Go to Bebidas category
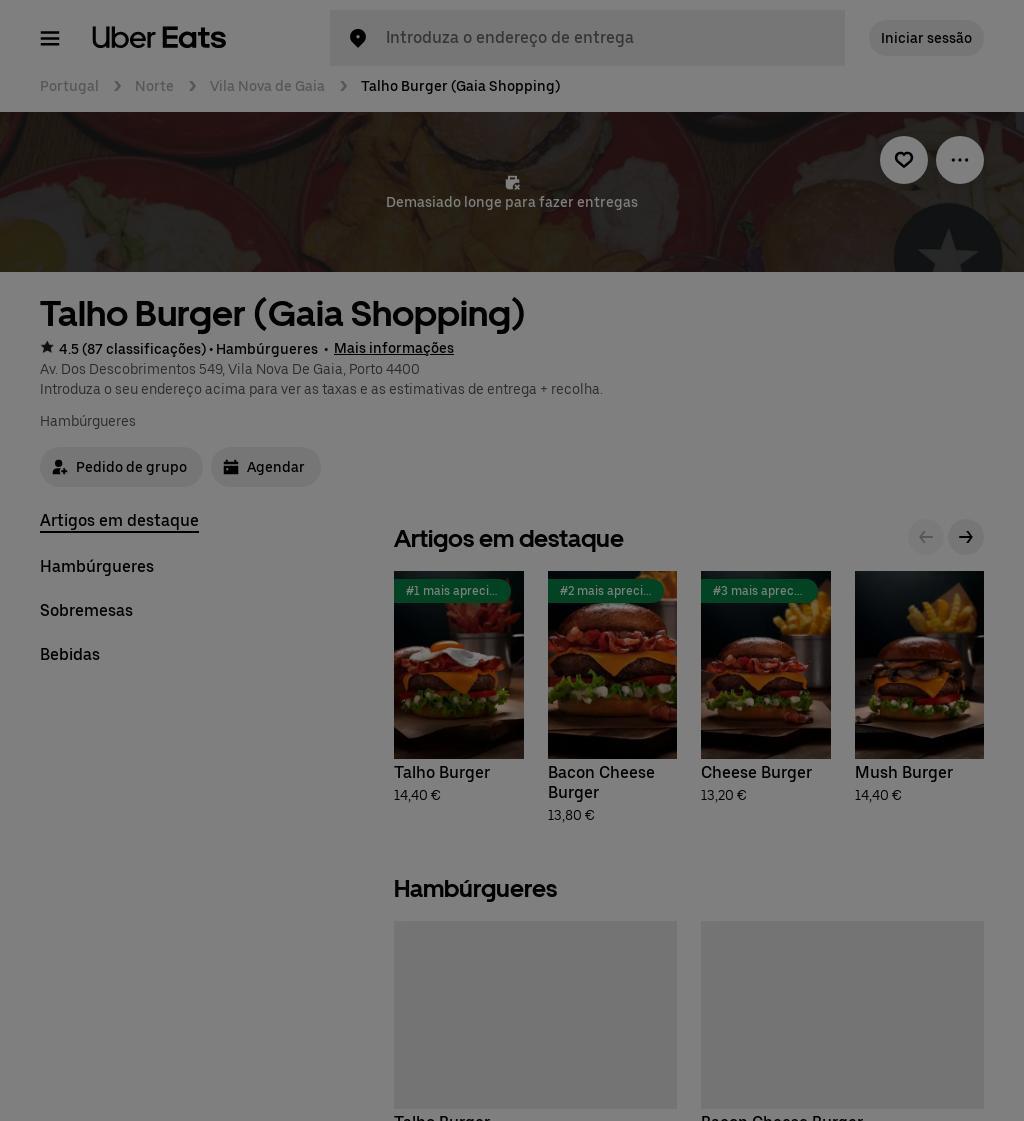The image size is (1024, 1121). point(70,654)
